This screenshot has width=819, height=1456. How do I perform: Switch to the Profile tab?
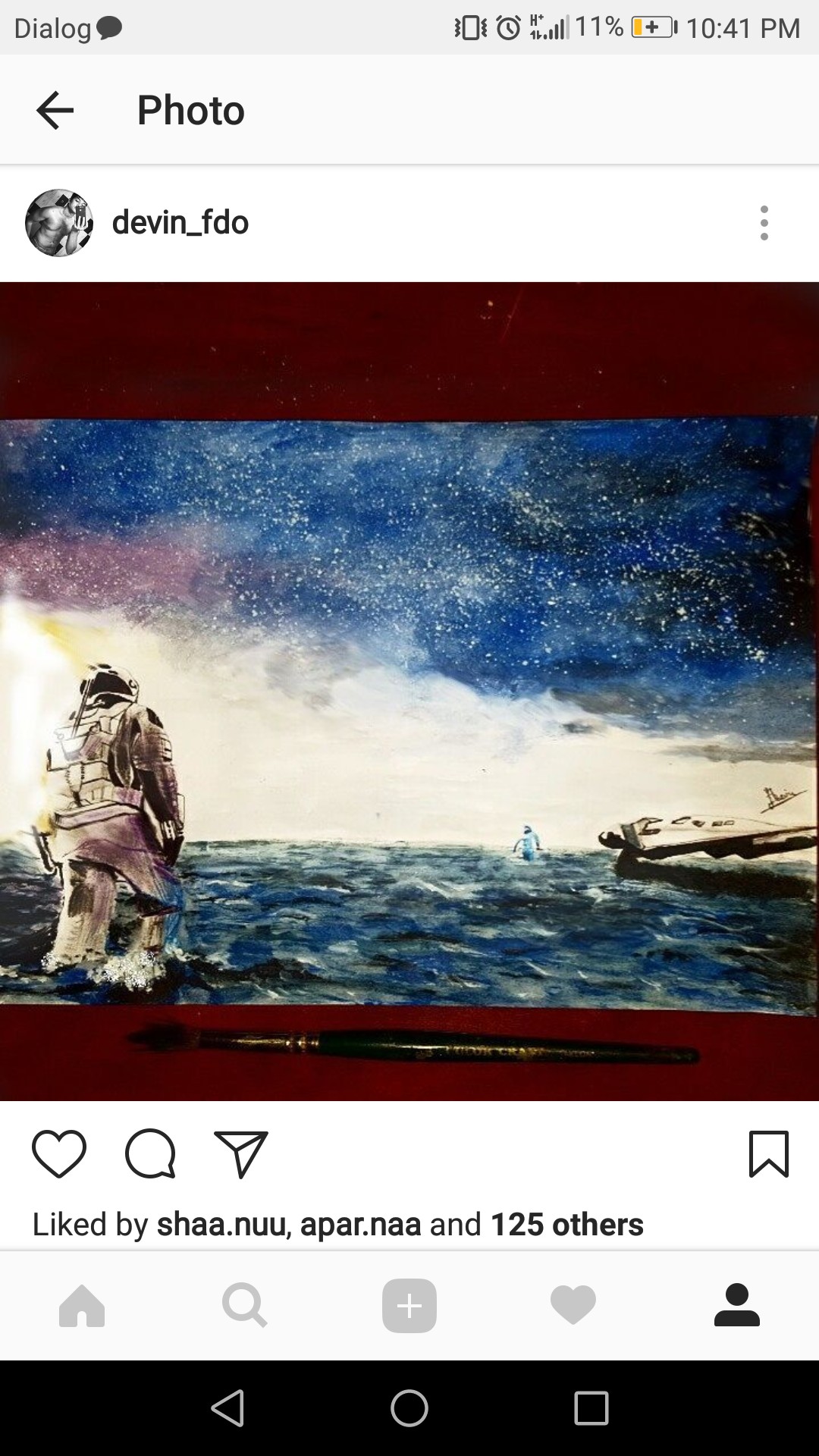737,1306
